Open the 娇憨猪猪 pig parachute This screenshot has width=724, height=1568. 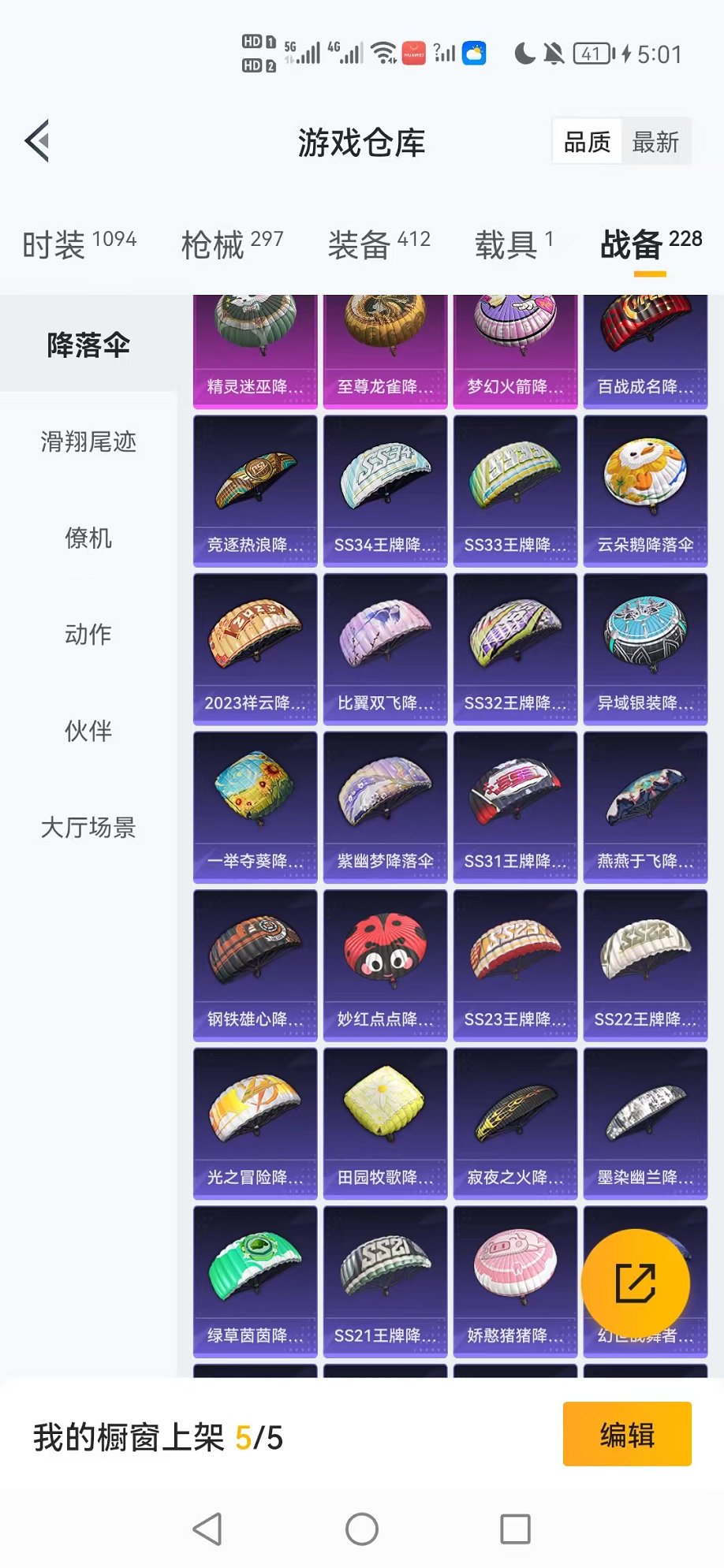tap(515, 1281)
